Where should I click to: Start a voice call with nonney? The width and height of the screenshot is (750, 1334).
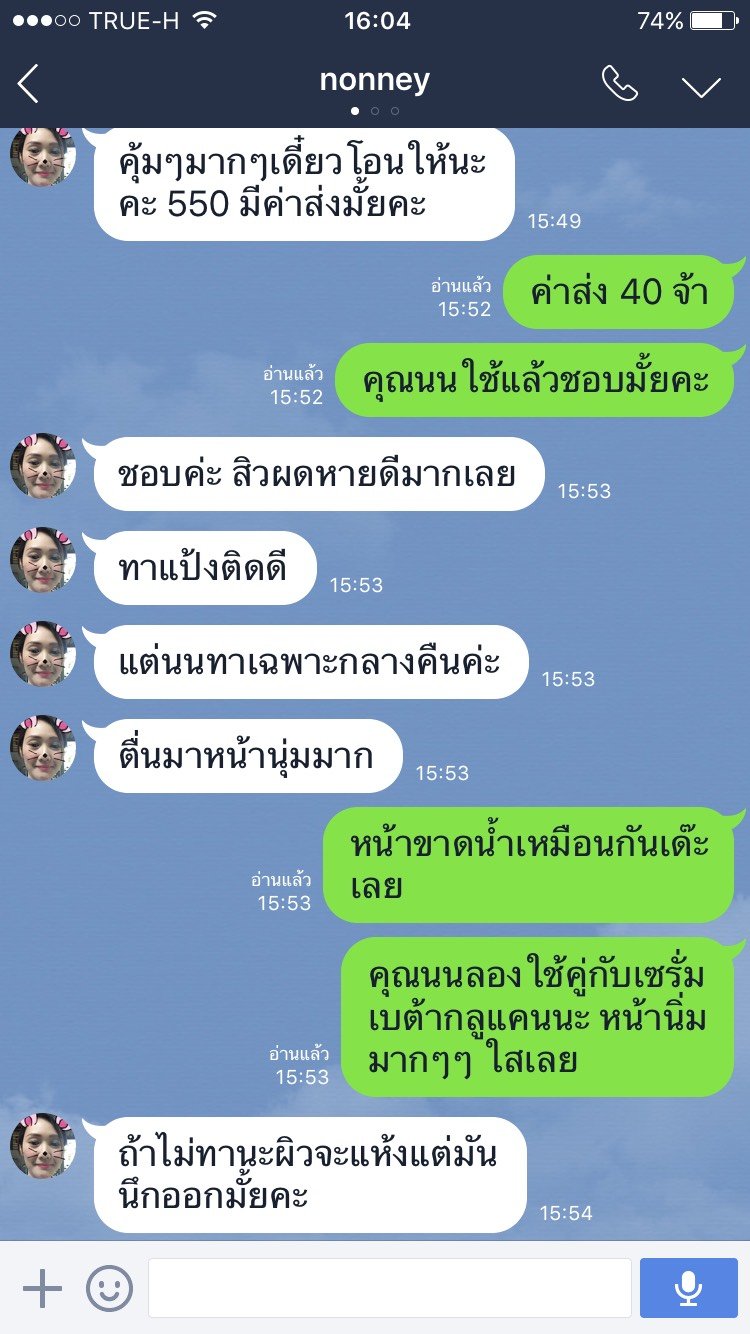click(619, 84)
